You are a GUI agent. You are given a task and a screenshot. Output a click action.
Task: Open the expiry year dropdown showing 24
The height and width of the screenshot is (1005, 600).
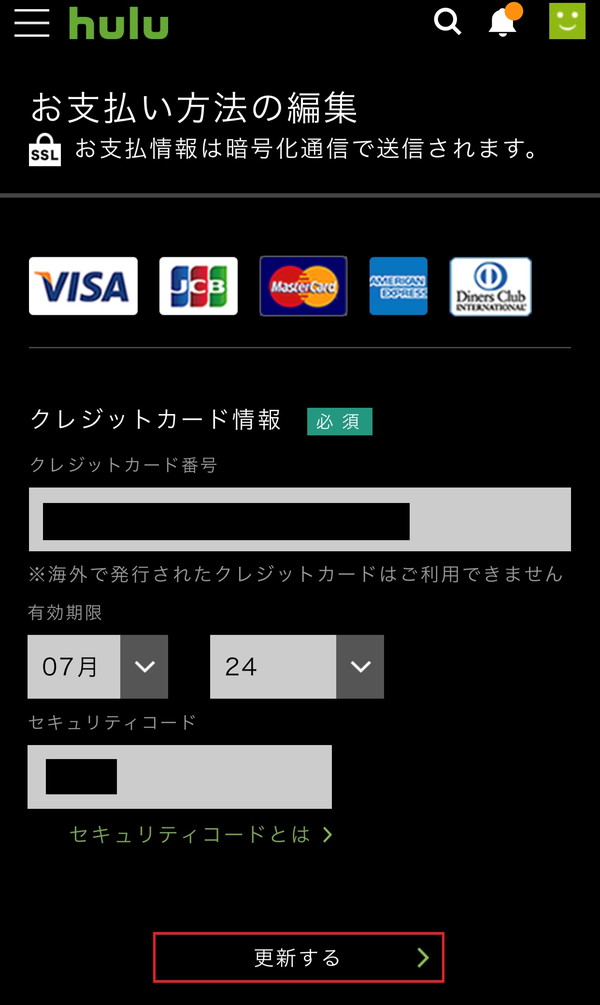point(297,667)
